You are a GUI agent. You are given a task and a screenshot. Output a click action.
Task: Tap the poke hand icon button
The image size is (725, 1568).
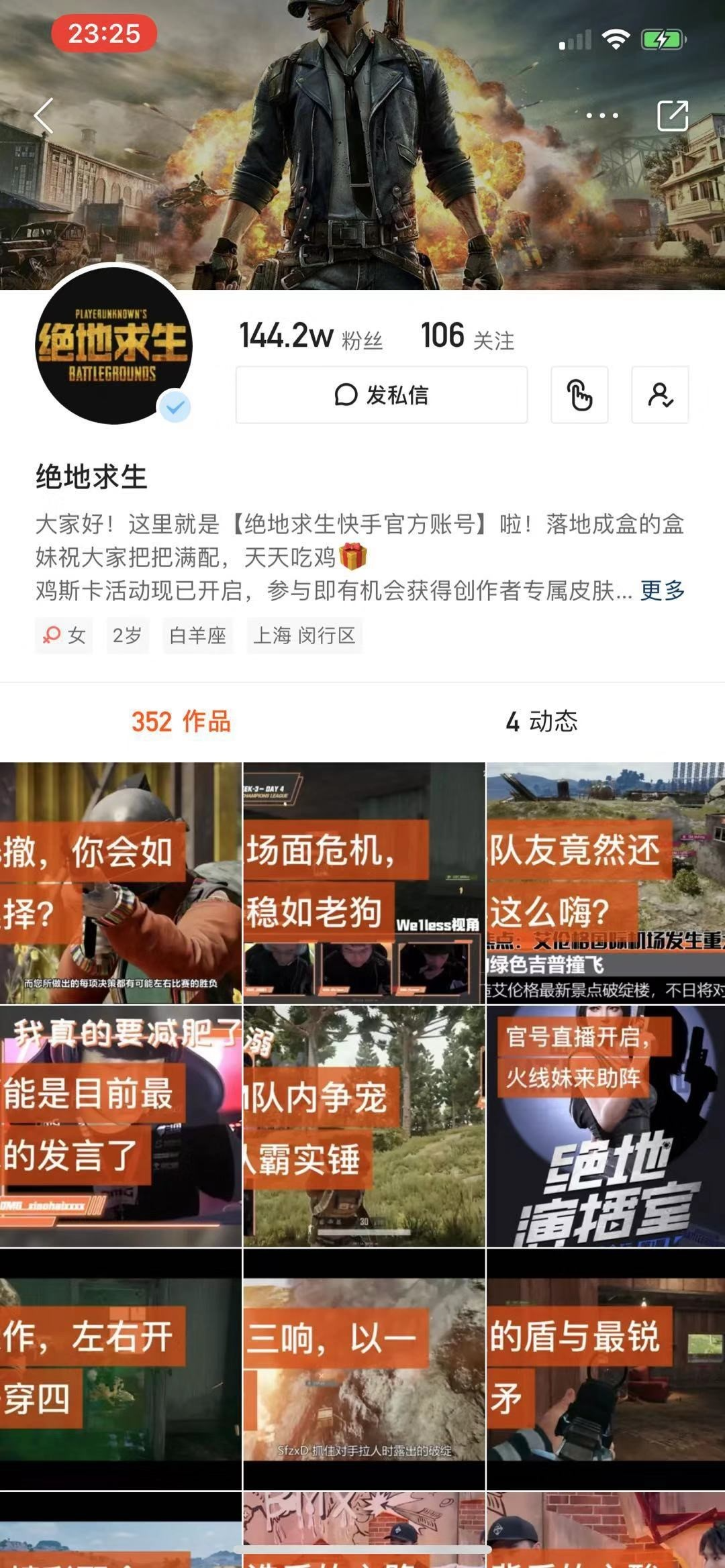click(x=579, y=395)
